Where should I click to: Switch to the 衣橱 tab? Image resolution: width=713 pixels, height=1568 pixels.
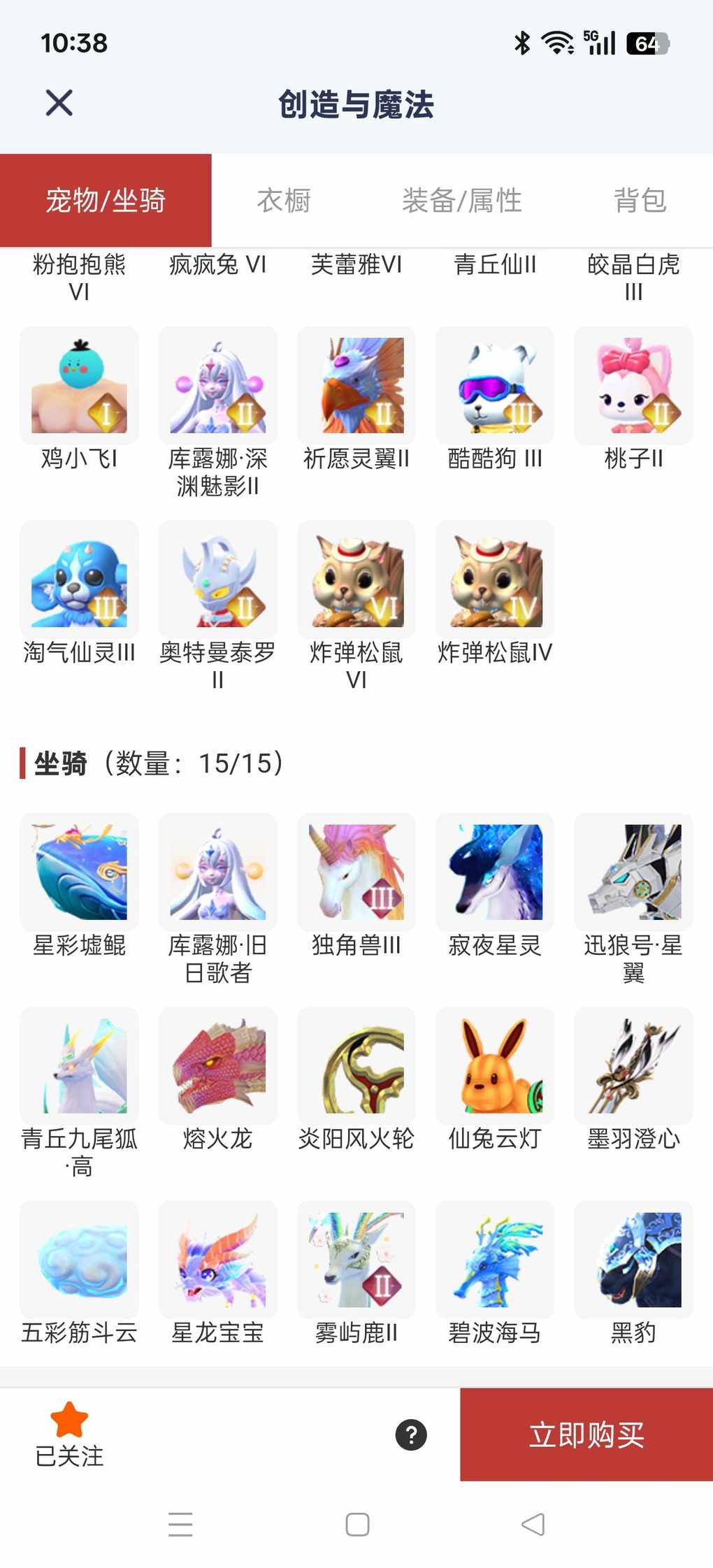tap(284, 201)
